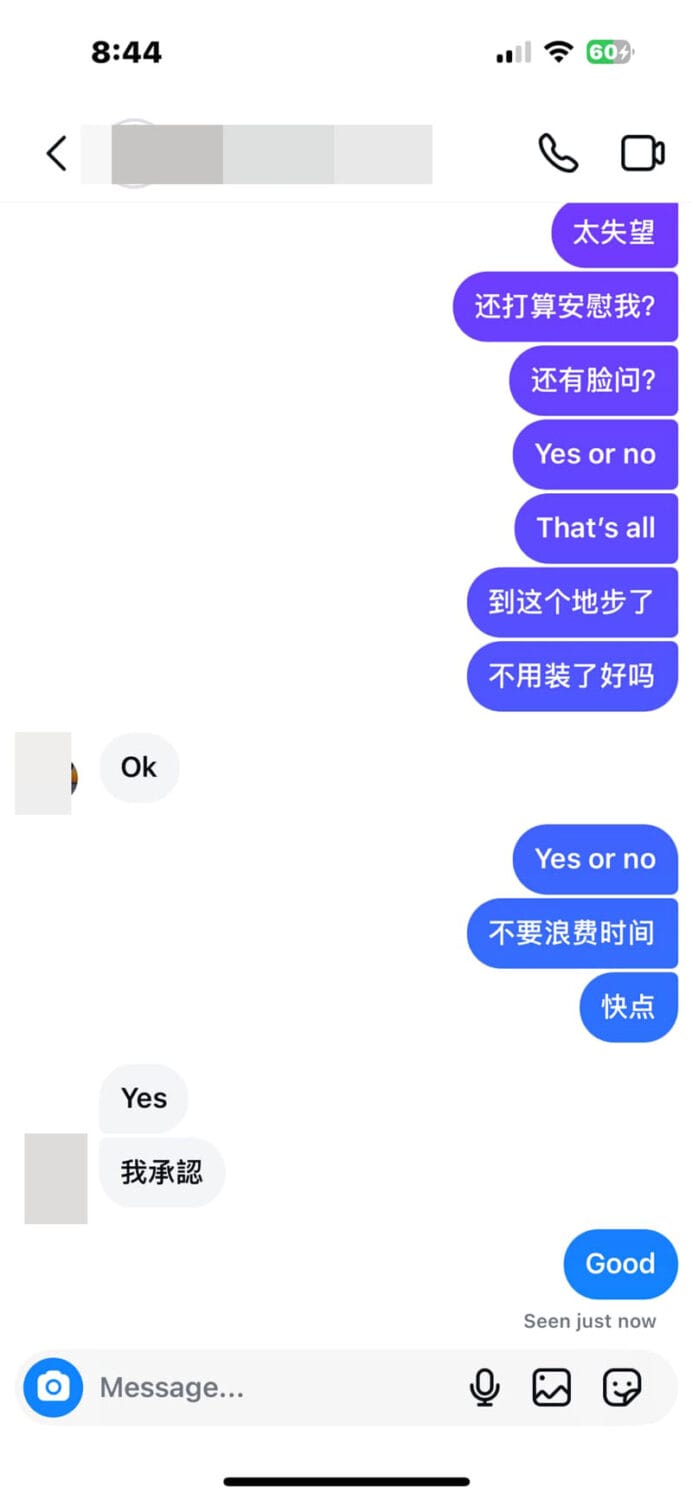
Task: Record a voice message with the microphone
Action: [x=485, y=1387]
